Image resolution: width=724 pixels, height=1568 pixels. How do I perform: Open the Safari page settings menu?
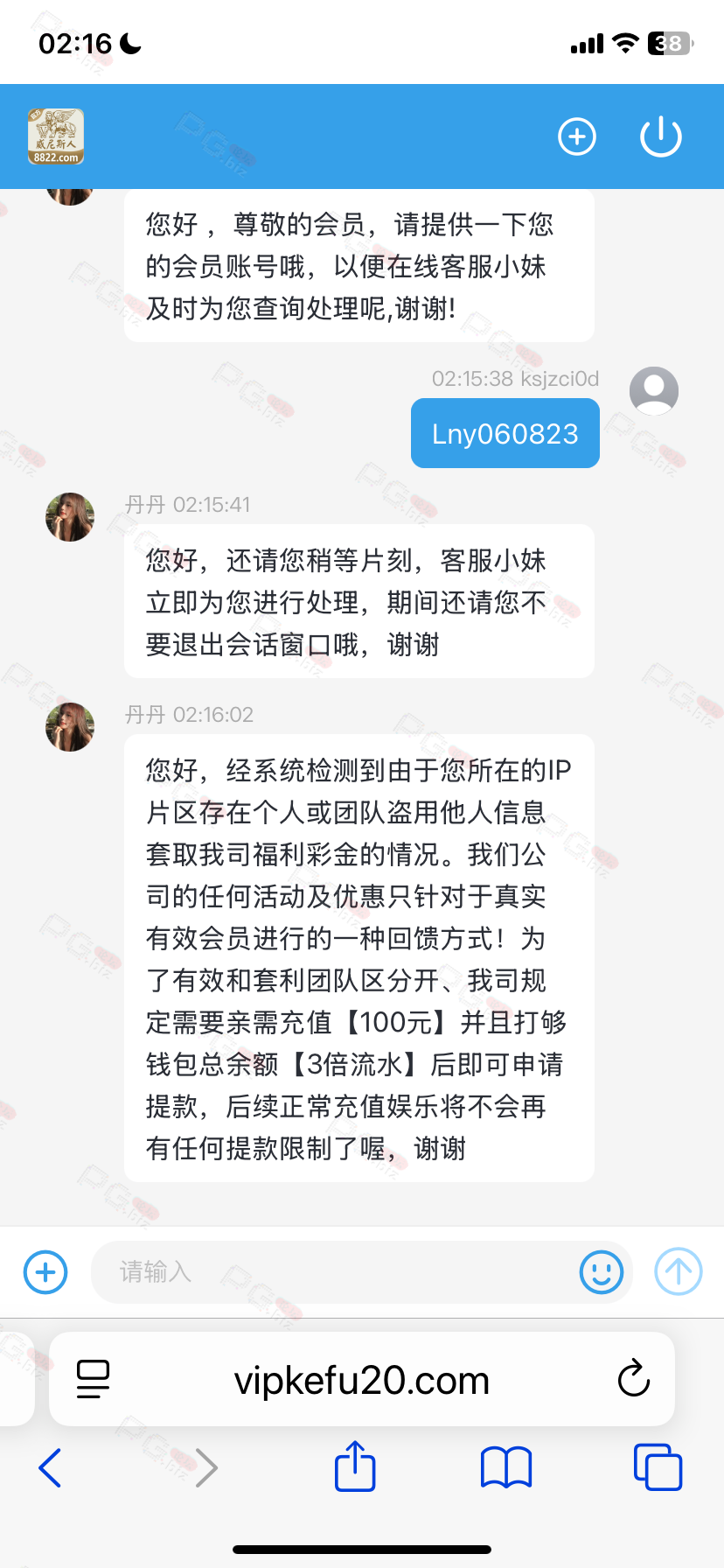[x=93, y=1380]
